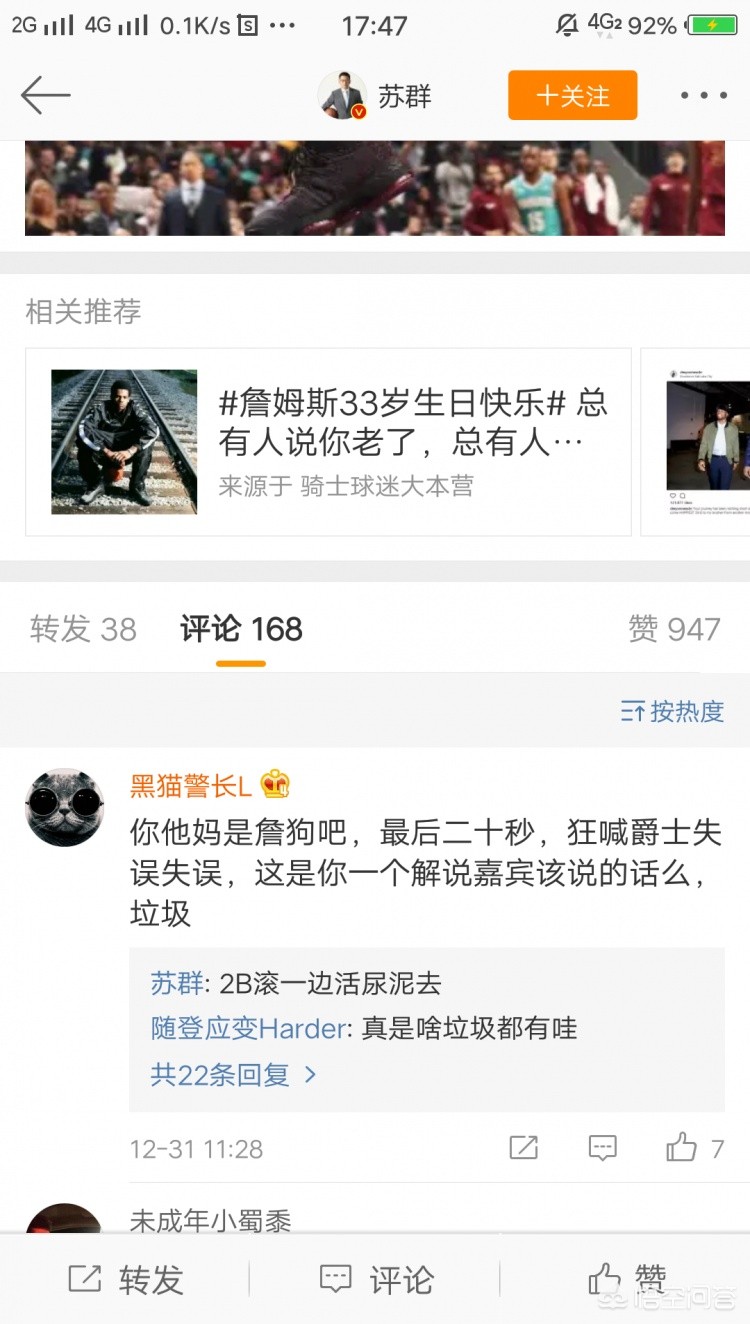
Task: Follow 苏群 with the 关注 button
Action: coord(572,96)
